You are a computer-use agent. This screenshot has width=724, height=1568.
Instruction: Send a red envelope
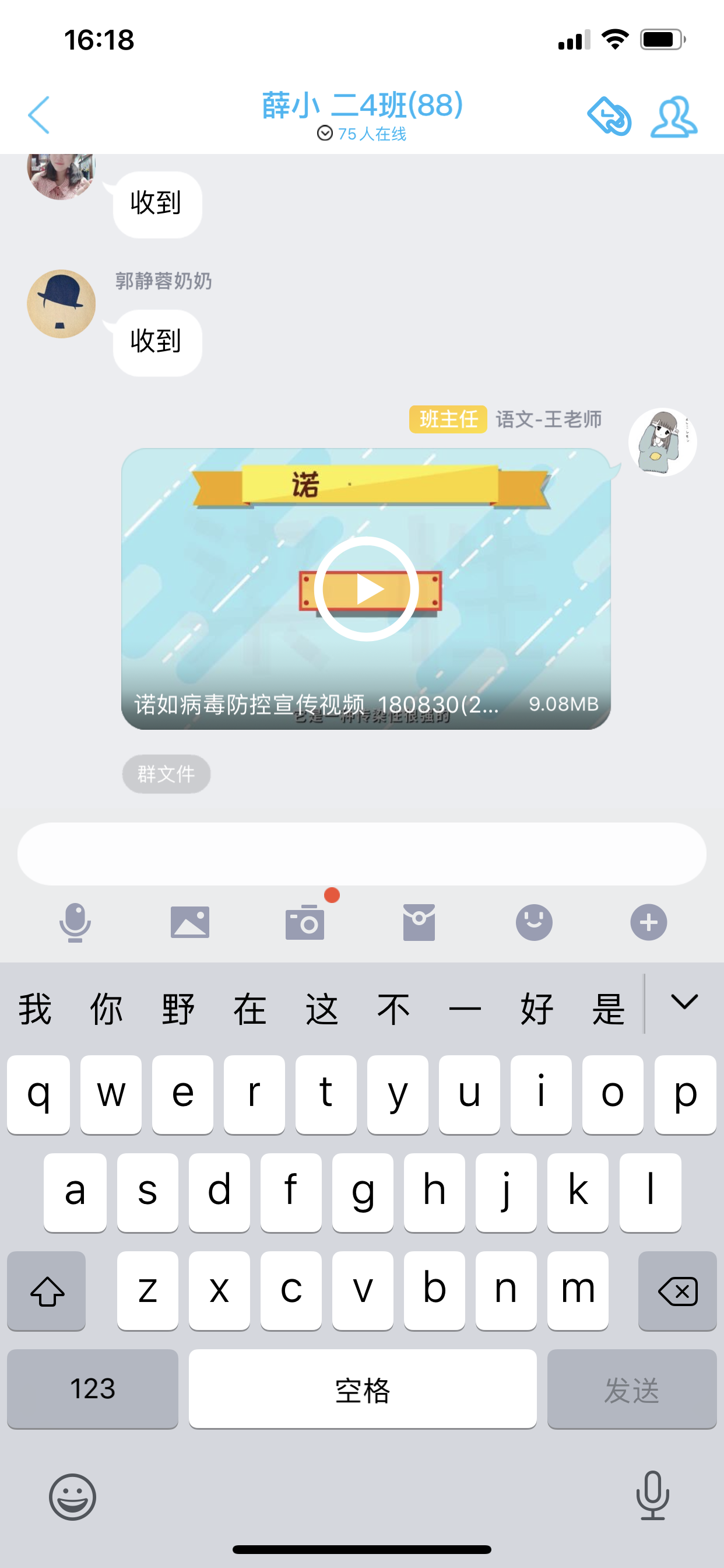point(419,922)
